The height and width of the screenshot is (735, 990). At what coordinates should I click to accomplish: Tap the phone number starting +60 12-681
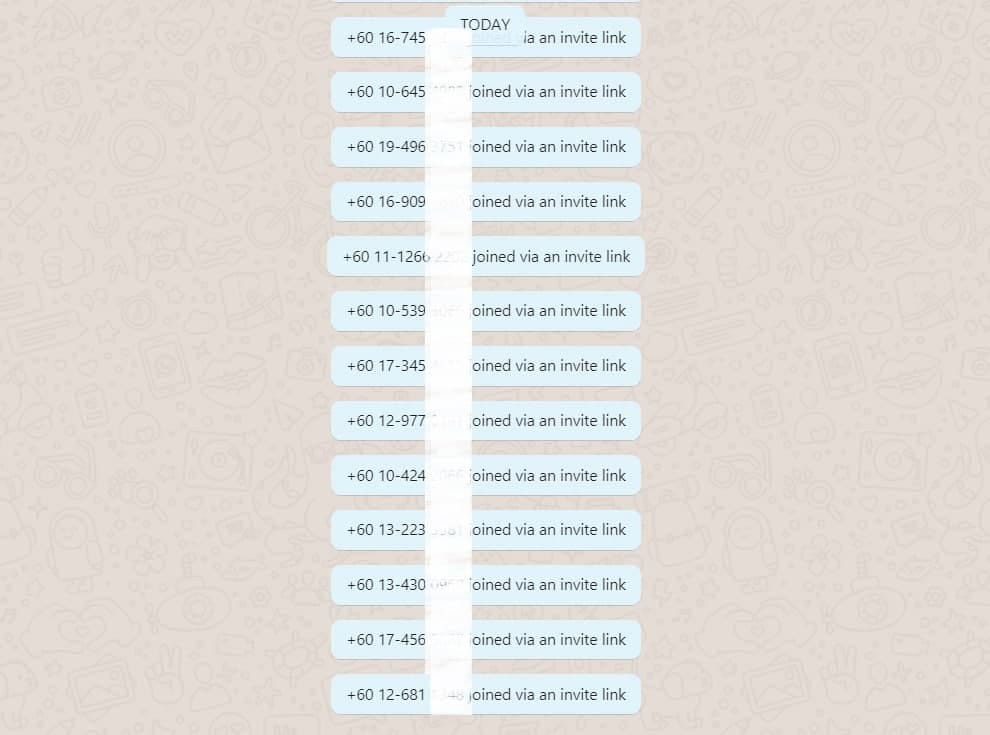coord(387,695)
